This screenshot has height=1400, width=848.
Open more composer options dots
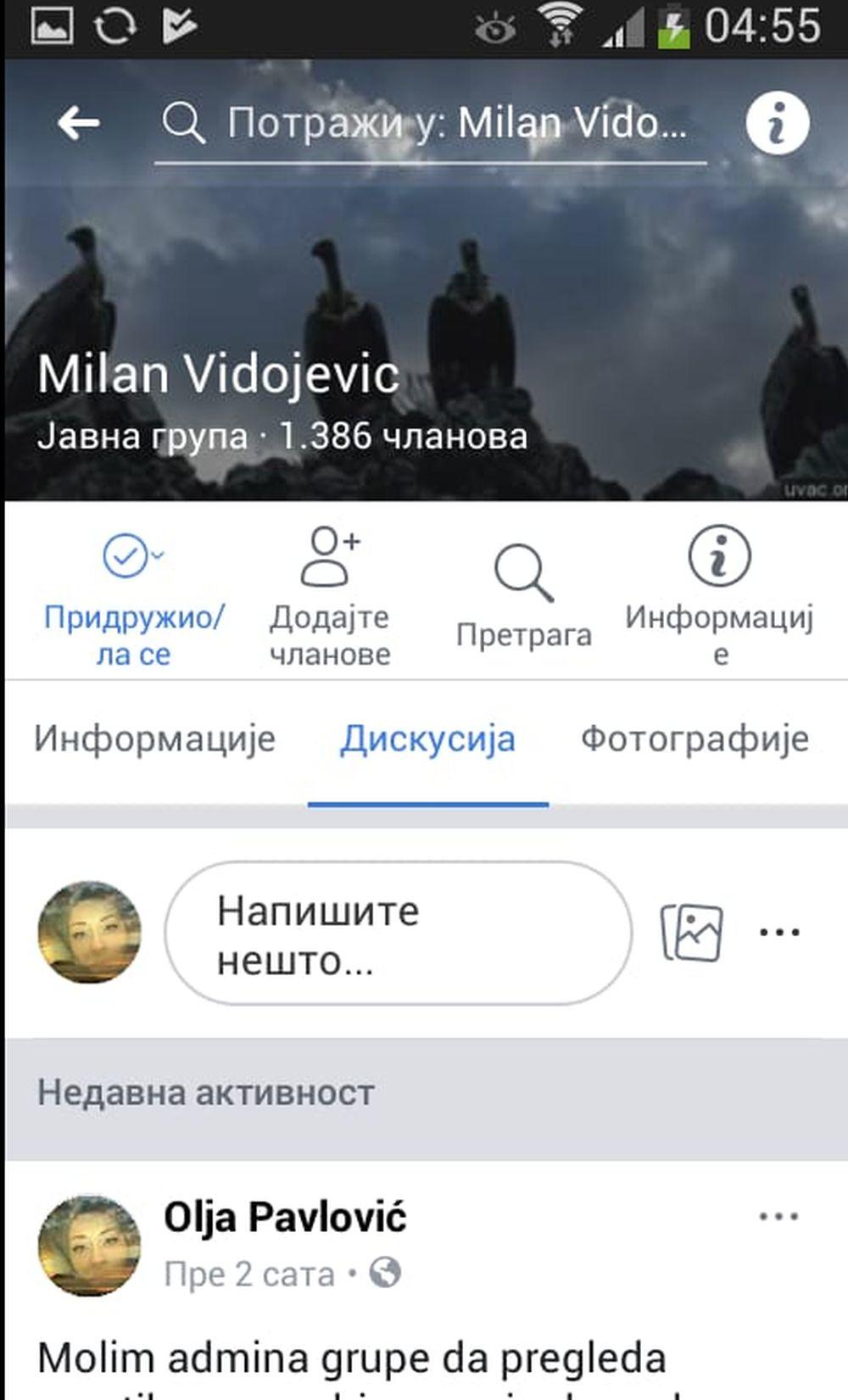778,933
